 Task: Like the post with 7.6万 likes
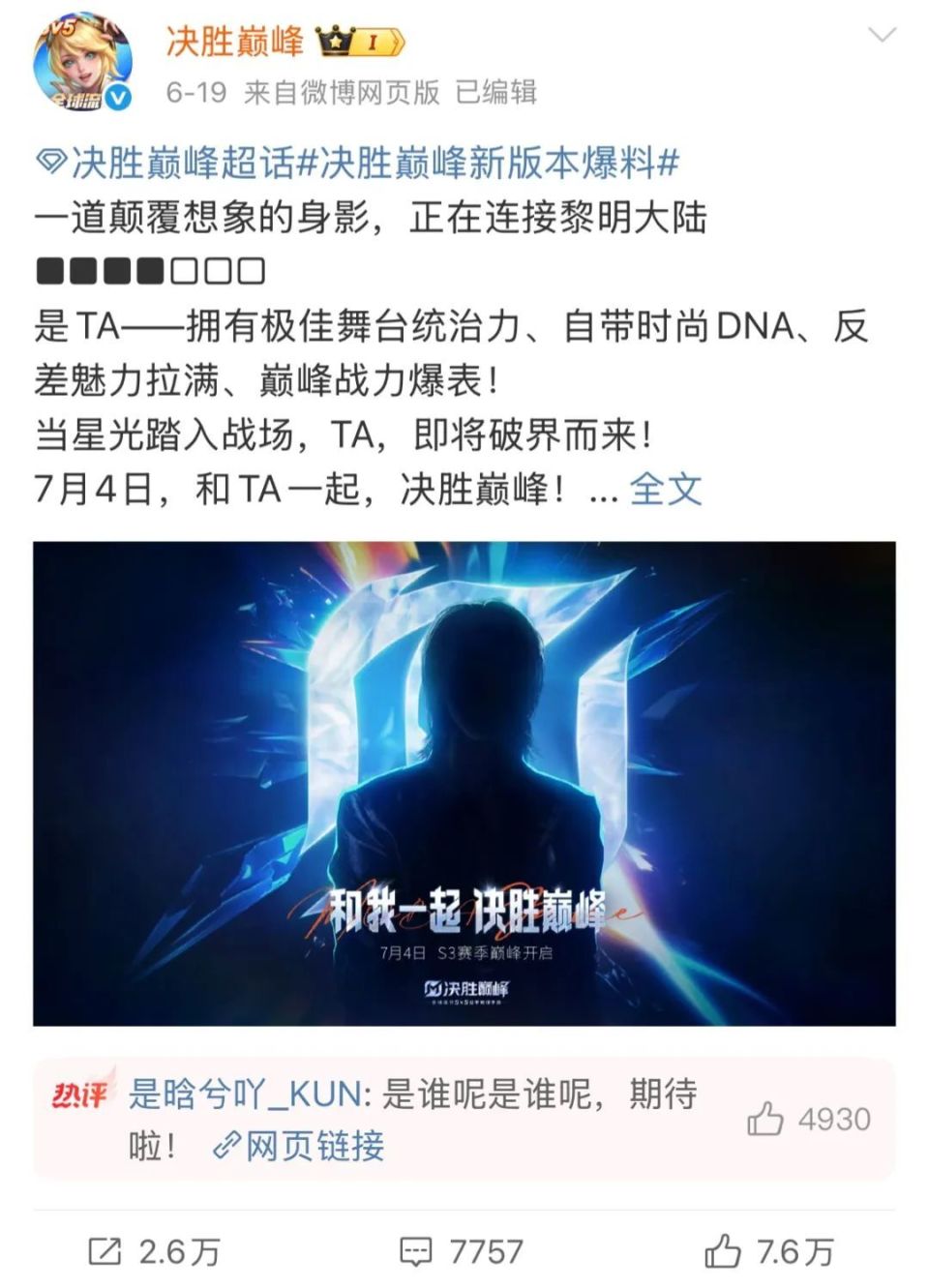coord(768,1252)
